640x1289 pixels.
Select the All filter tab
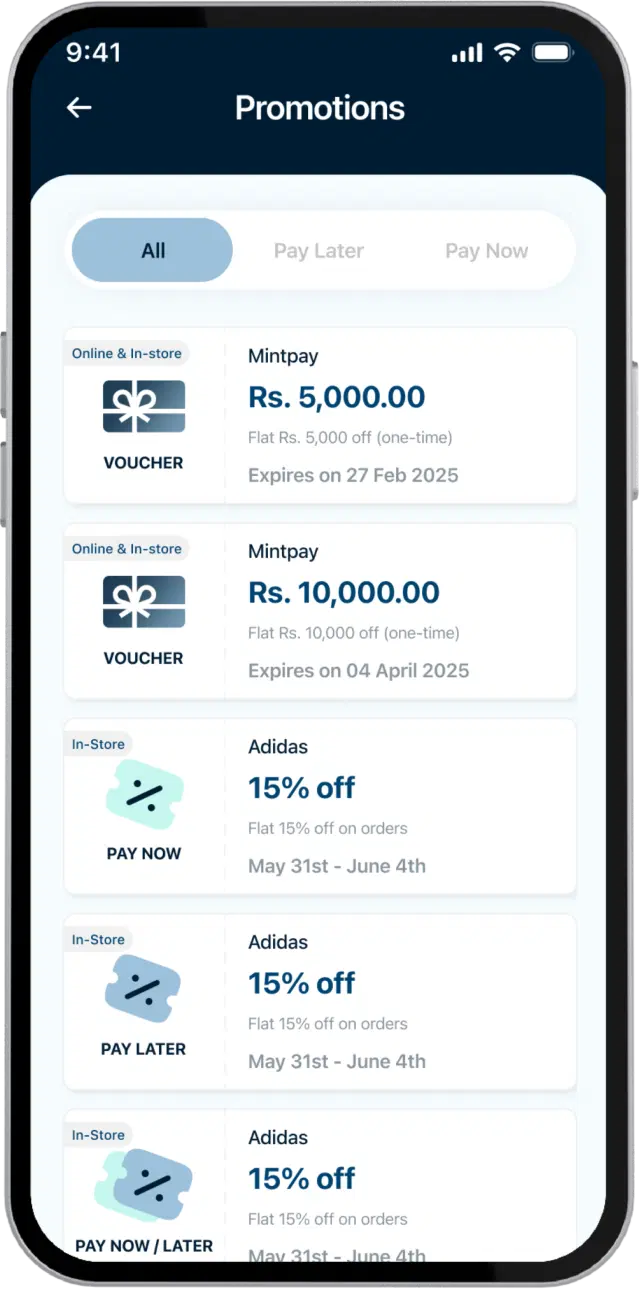pyautogui.click(x=153, y=250)
